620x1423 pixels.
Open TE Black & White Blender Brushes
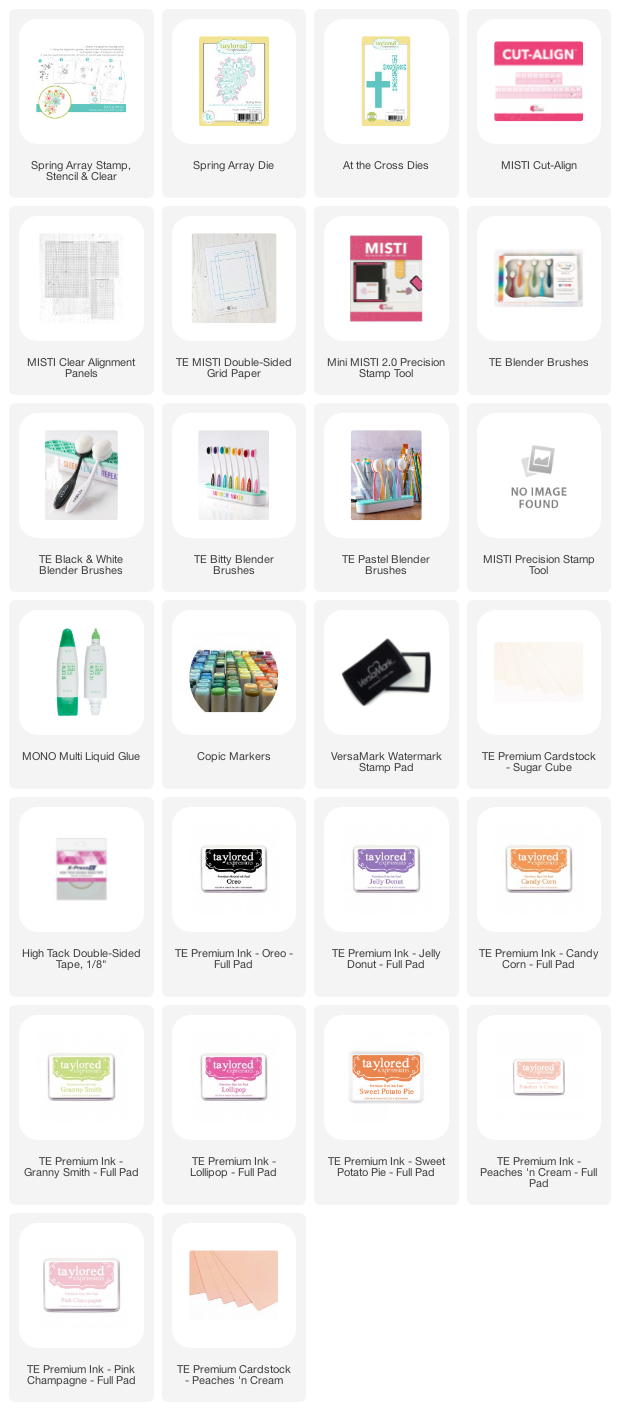pos(82,497)
